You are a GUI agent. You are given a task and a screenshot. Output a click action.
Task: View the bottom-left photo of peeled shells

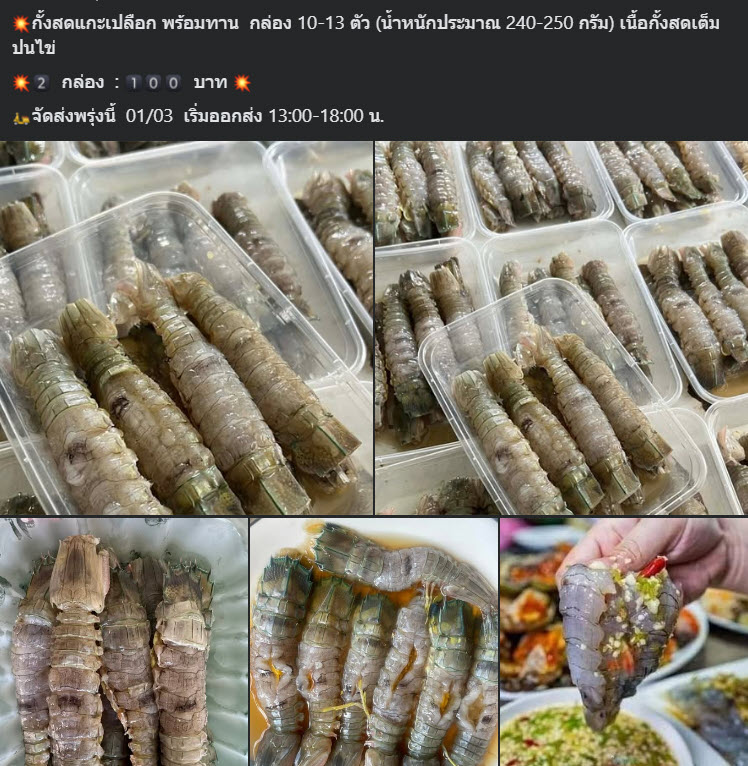click(123, 642)
